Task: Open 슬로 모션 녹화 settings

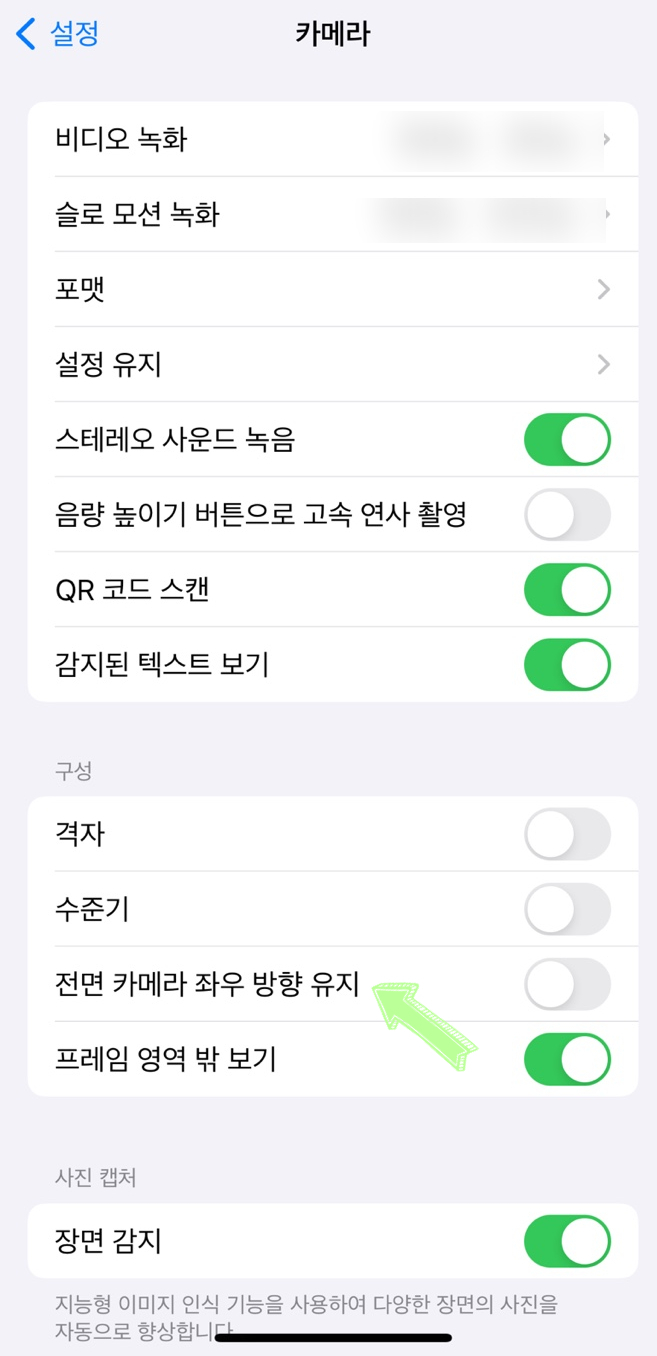Action: pyautogui.click(x=332, y=214)
